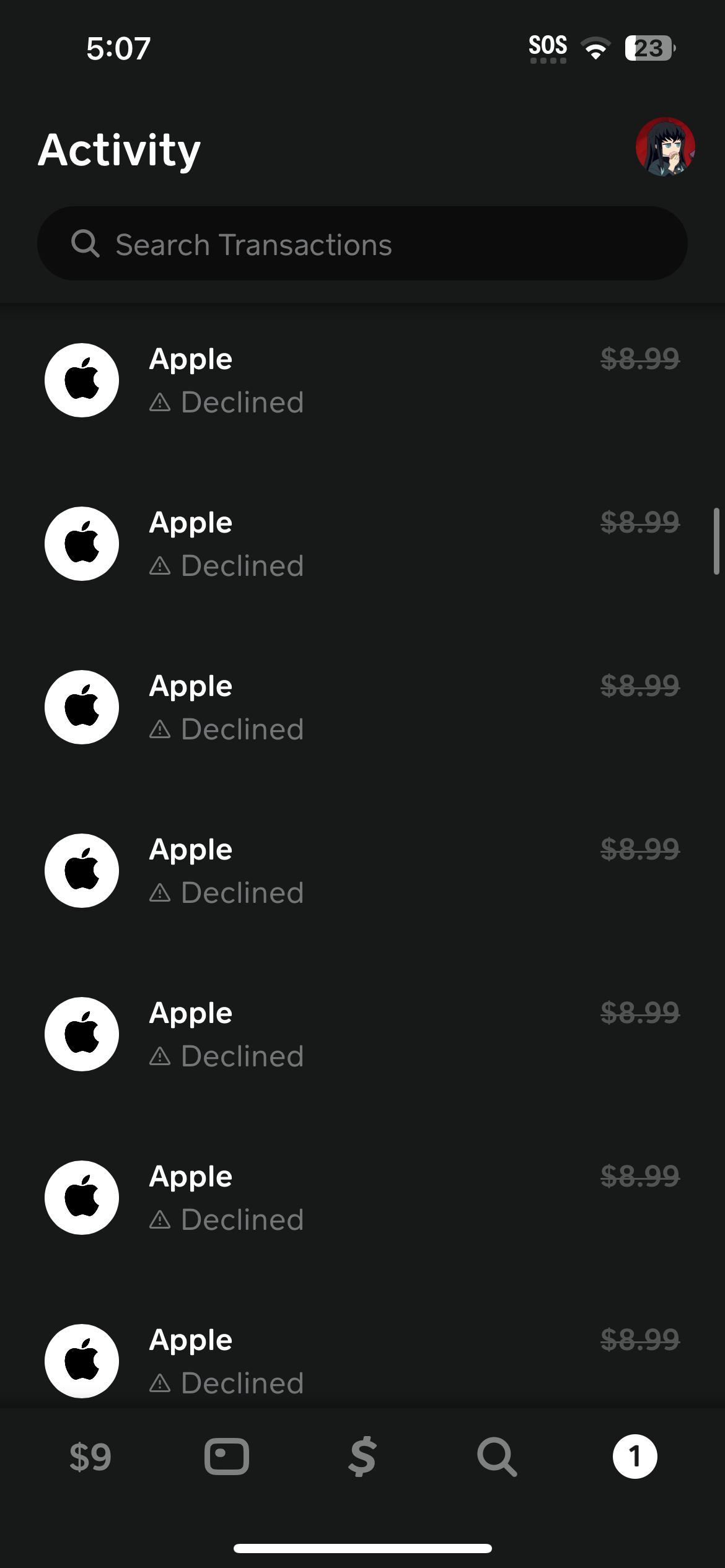The width and height of the screenshot is (725, 1568).
Task: Tap the battery indicator in the status bar
Action: click(x=648, y=48)
